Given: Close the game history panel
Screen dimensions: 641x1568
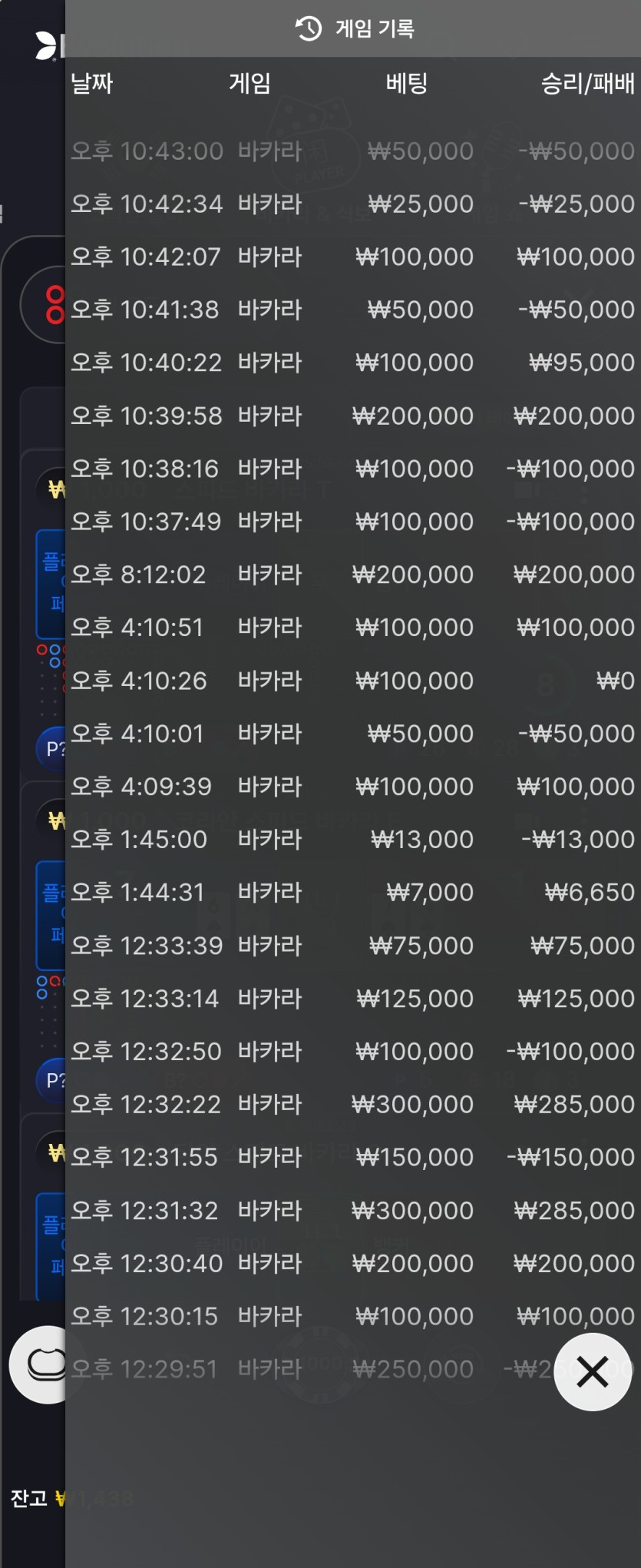Looking at the screenshot, I should click(592, 1371).
